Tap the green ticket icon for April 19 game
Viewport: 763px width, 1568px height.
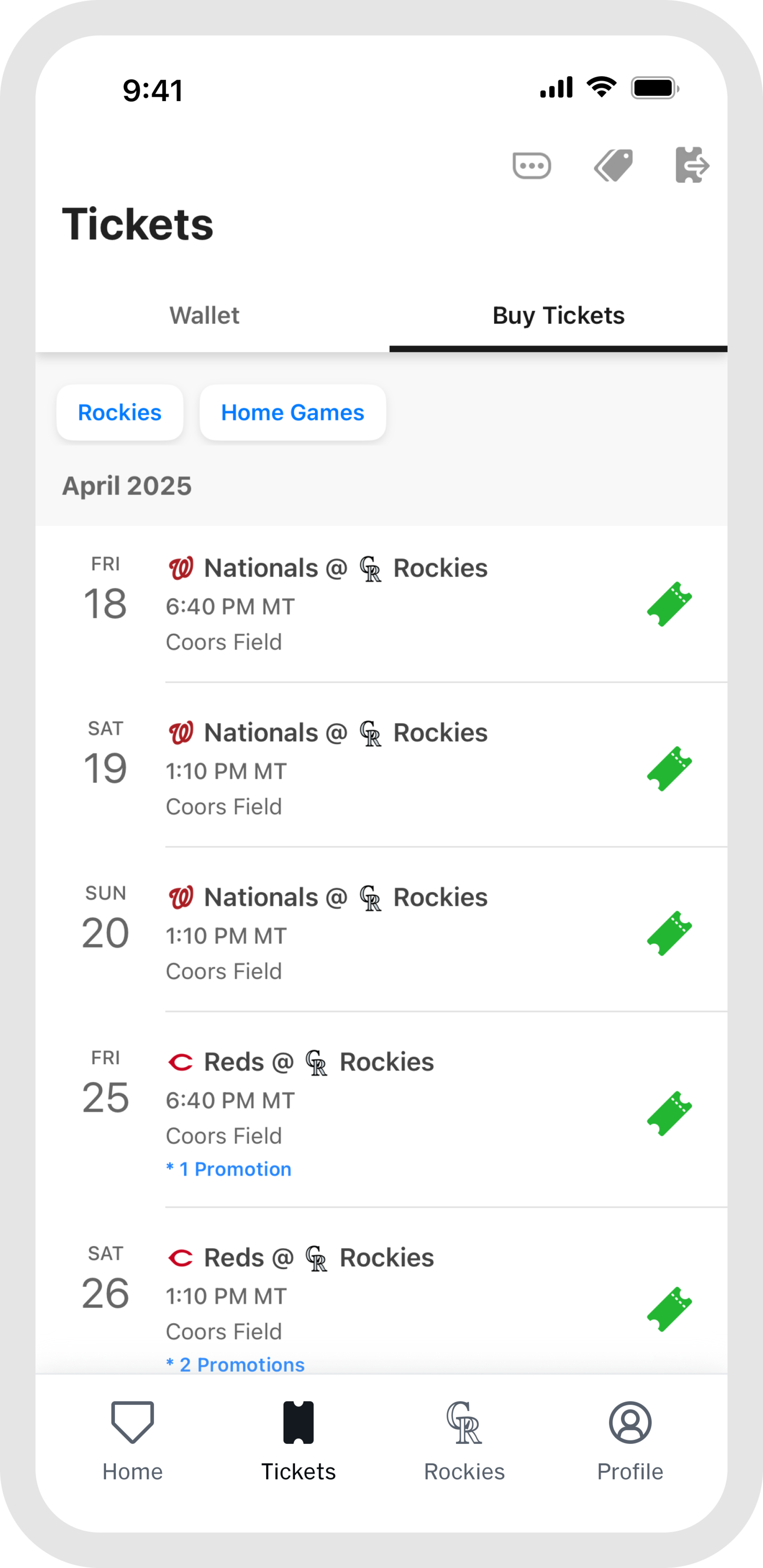pos(670,768)
